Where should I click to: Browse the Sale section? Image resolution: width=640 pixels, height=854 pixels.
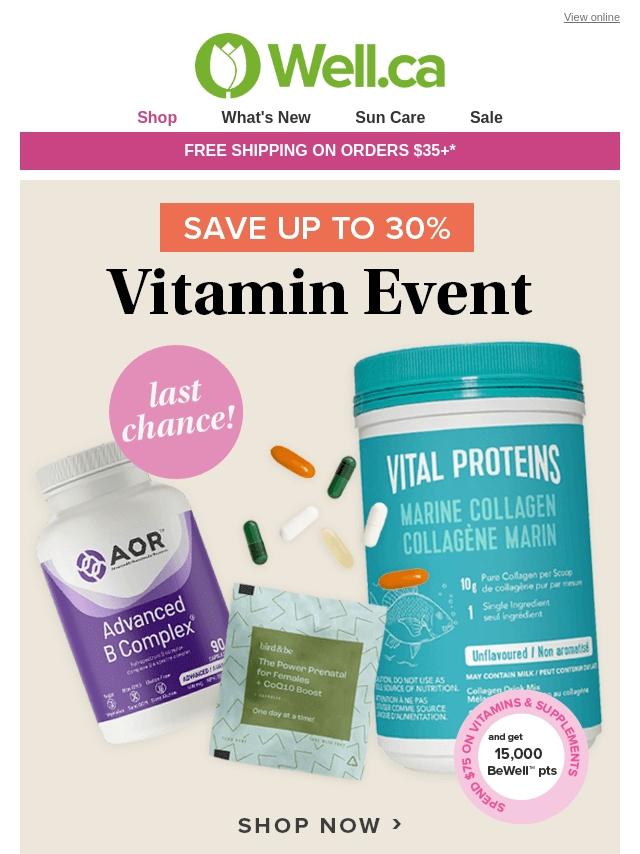pos(486,117)
